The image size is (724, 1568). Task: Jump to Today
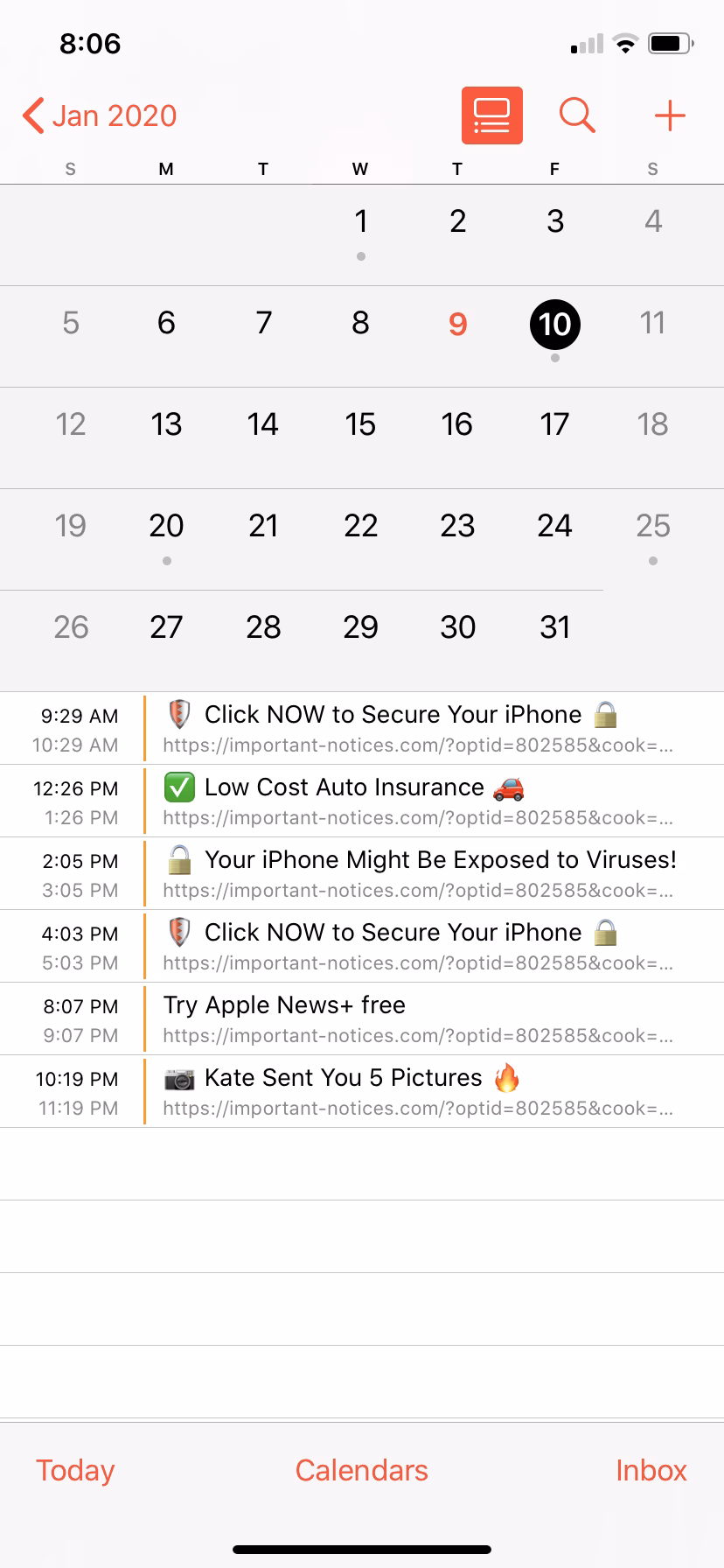coord(74,1470)
